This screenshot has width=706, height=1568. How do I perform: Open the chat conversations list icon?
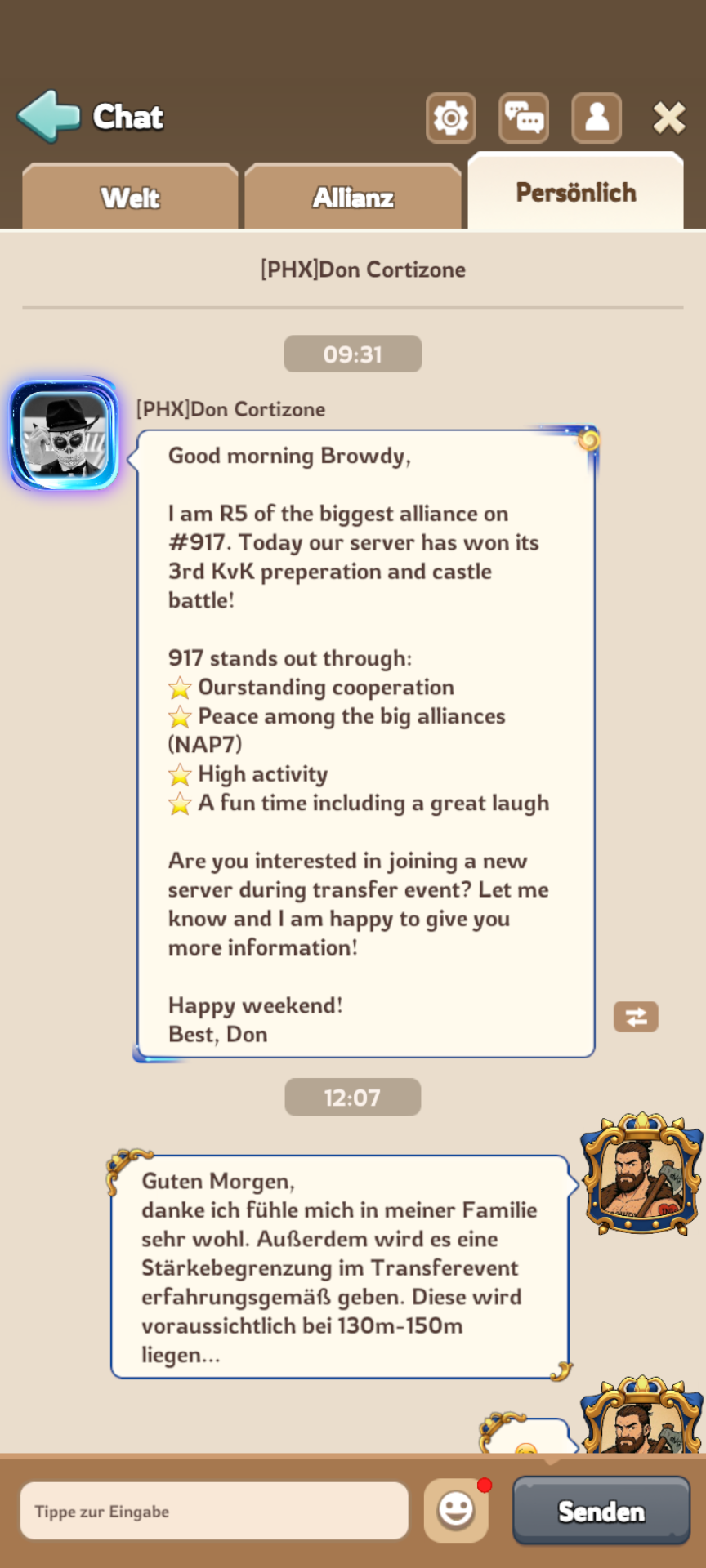point(524,118)
